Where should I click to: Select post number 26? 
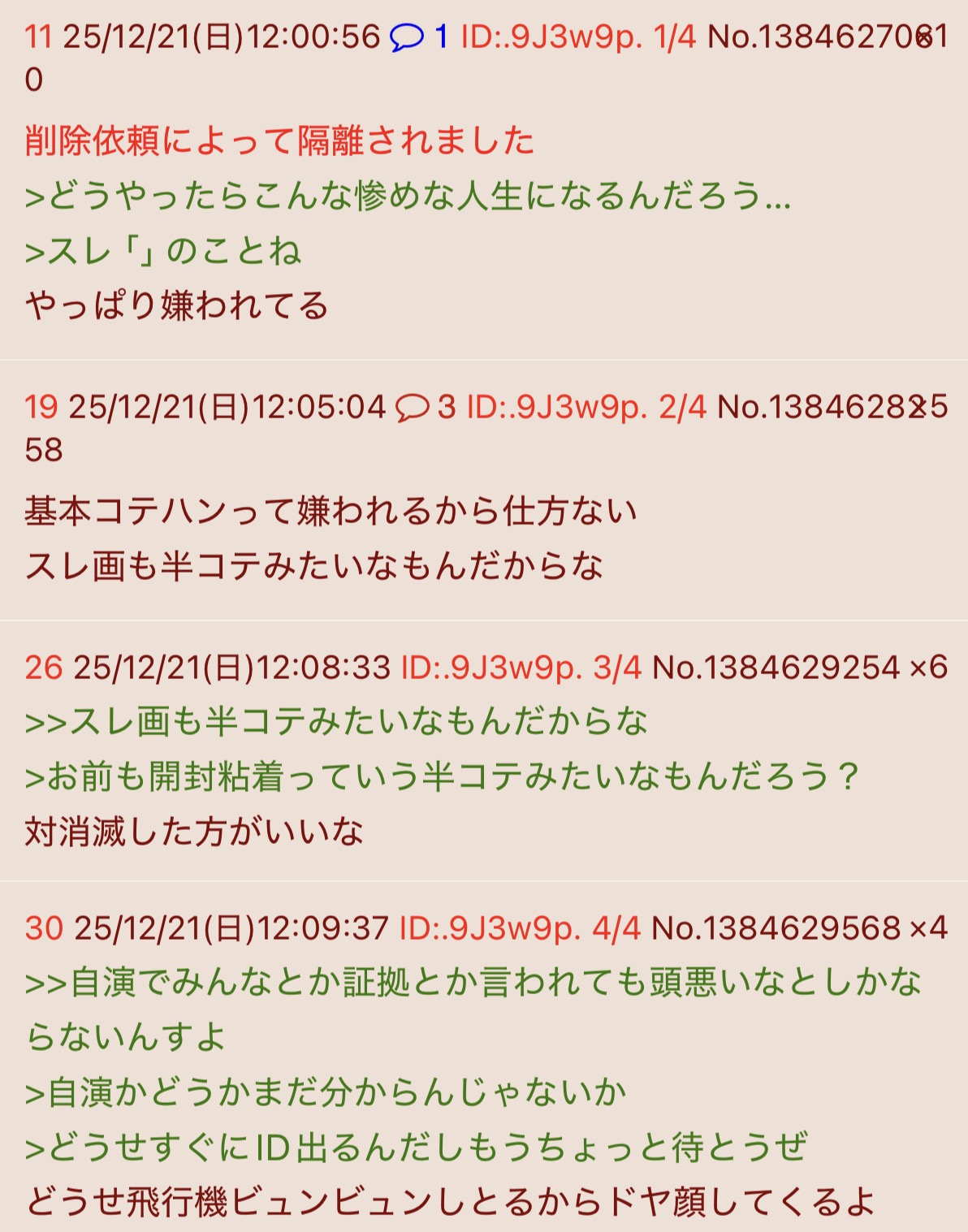pyautogui.click(x=43, y=668)
